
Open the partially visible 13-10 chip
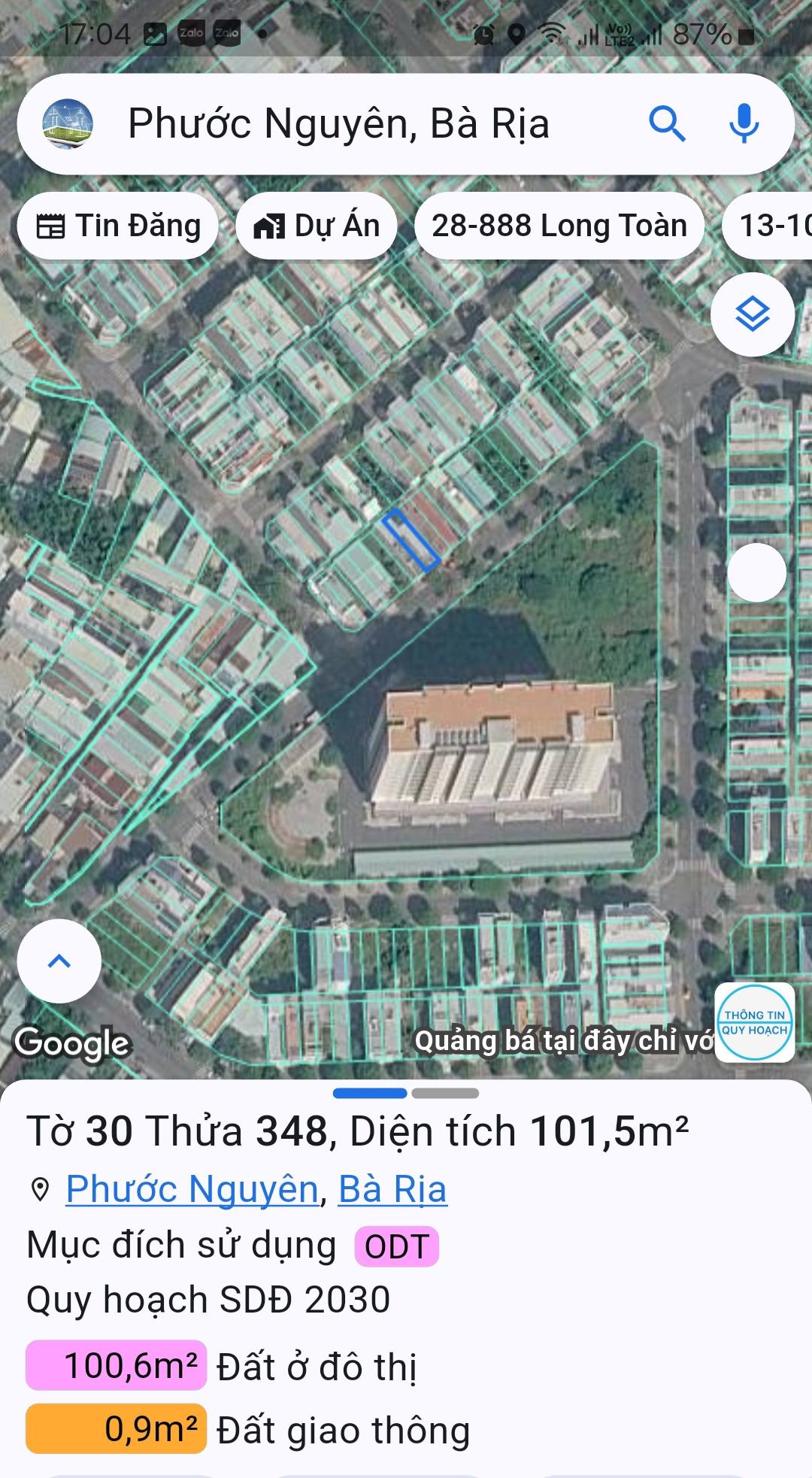(x=774, y=224)
